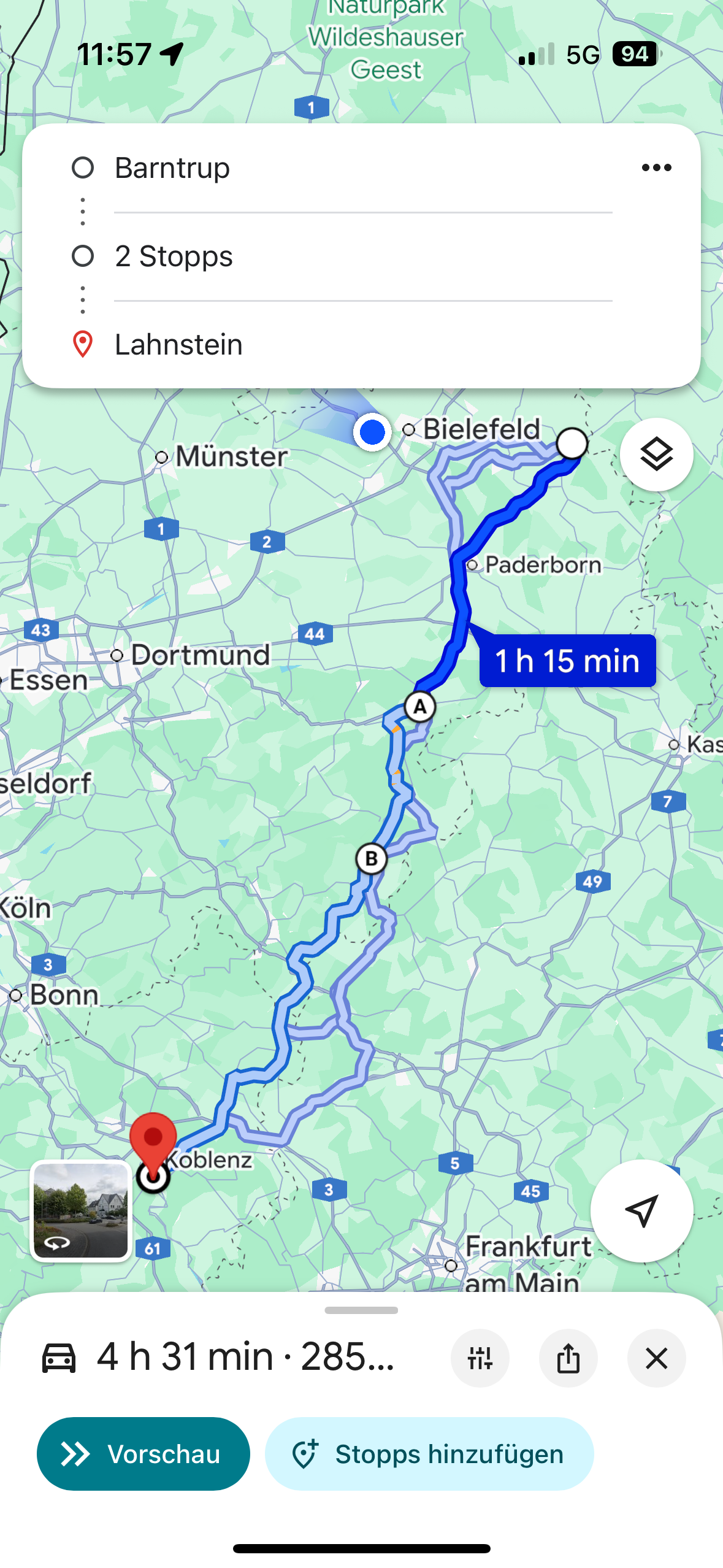
Task: Recenter map on my location
Action: (x=641, y=1210)
